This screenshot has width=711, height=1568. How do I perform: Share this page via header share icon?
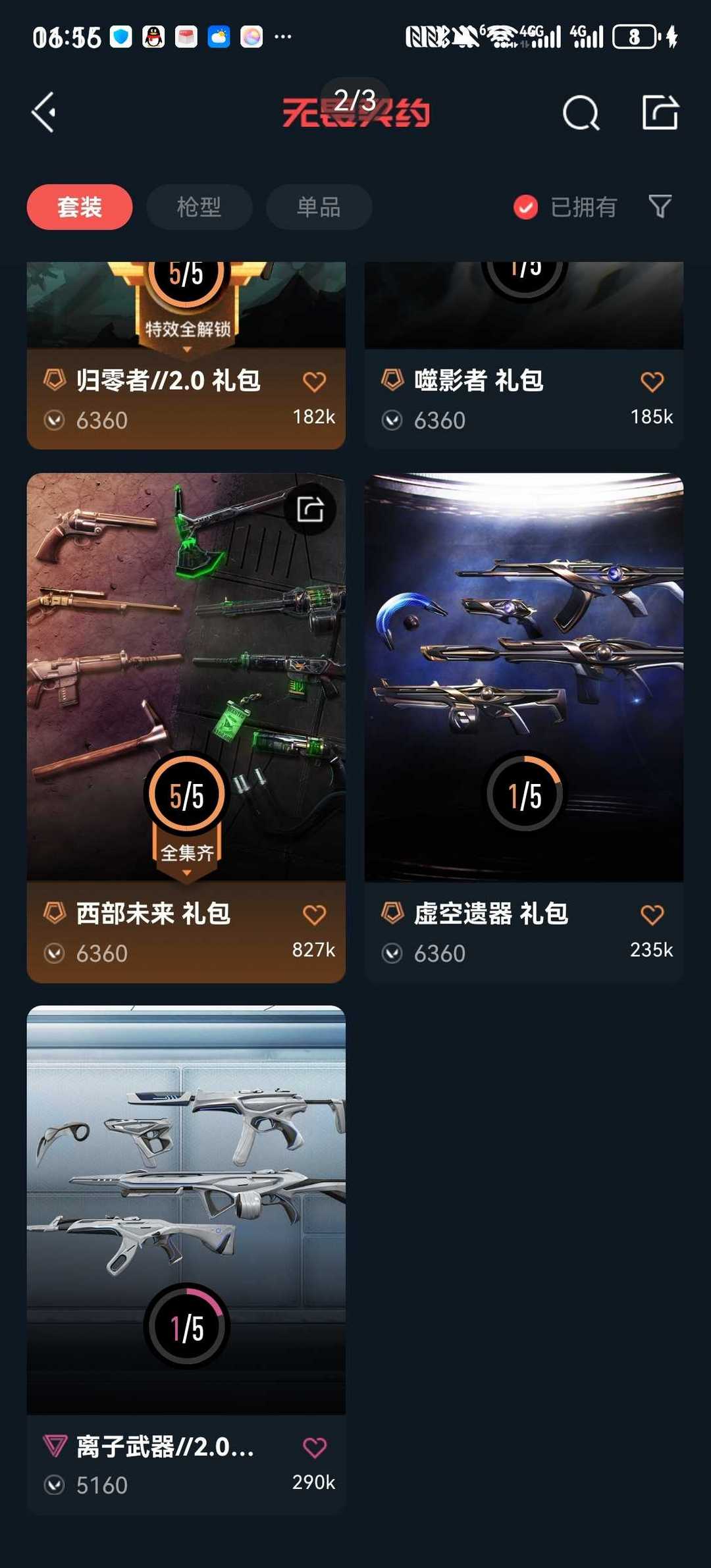tap(660, 113)
